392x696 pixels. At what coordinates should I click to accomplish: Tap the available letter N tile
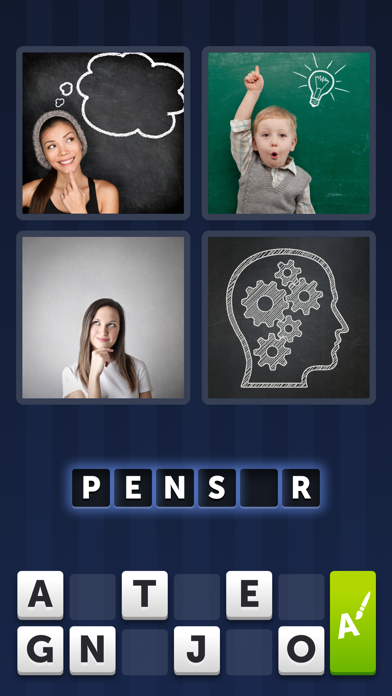92,650
